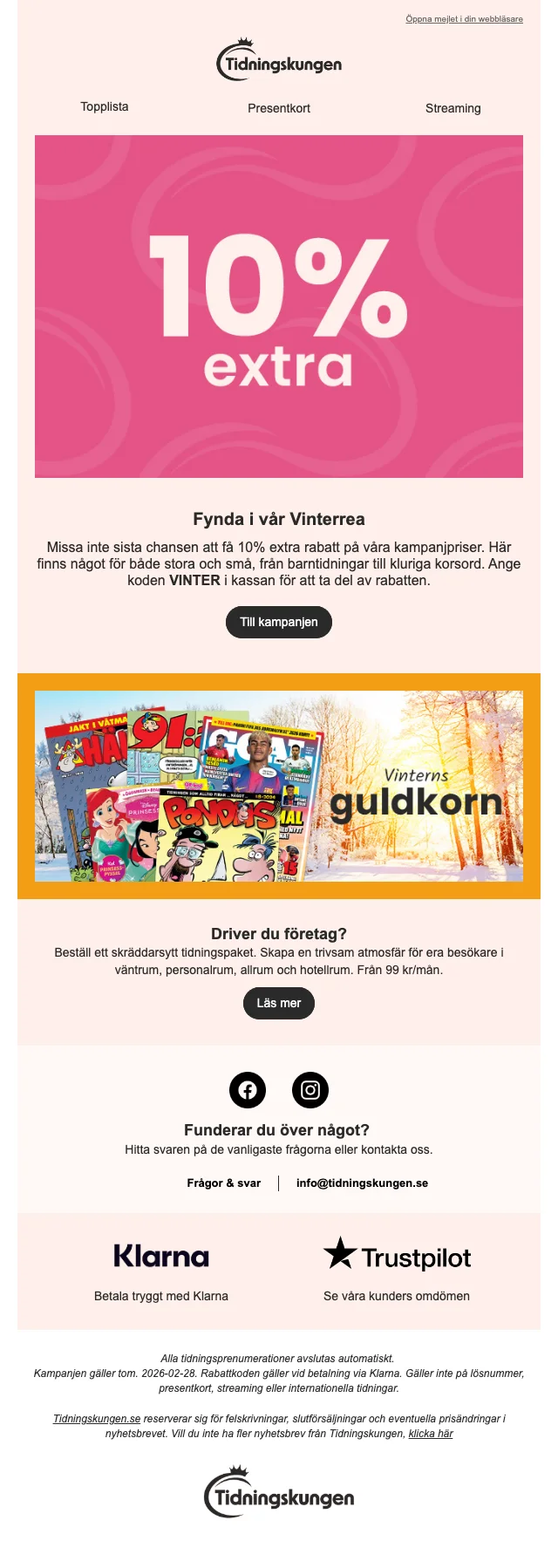
Task: Tap the Till kampanjen button
Action: (279, 622)
